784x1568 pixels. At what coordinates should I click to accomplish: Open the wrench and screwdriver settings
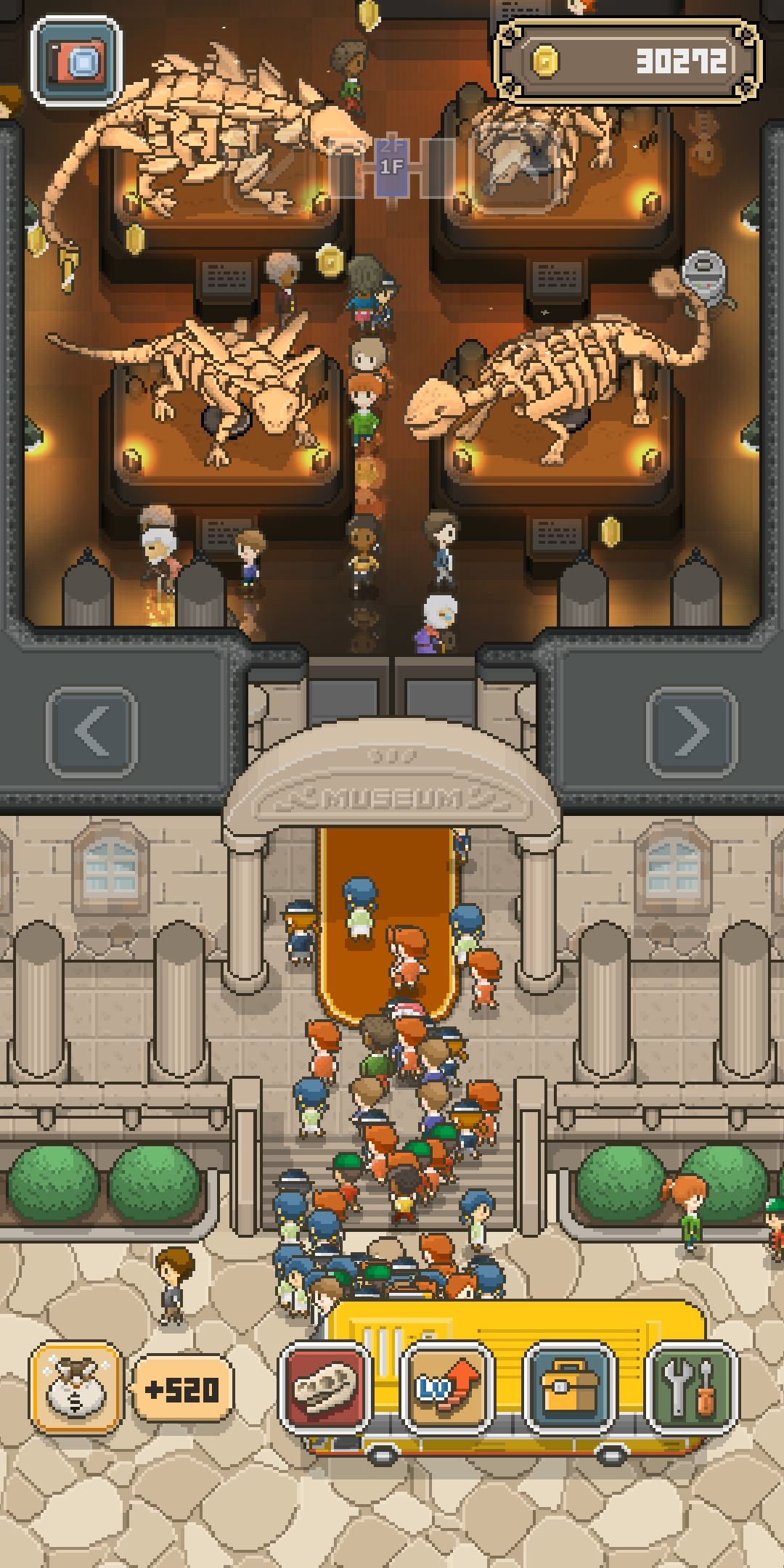692,1388
